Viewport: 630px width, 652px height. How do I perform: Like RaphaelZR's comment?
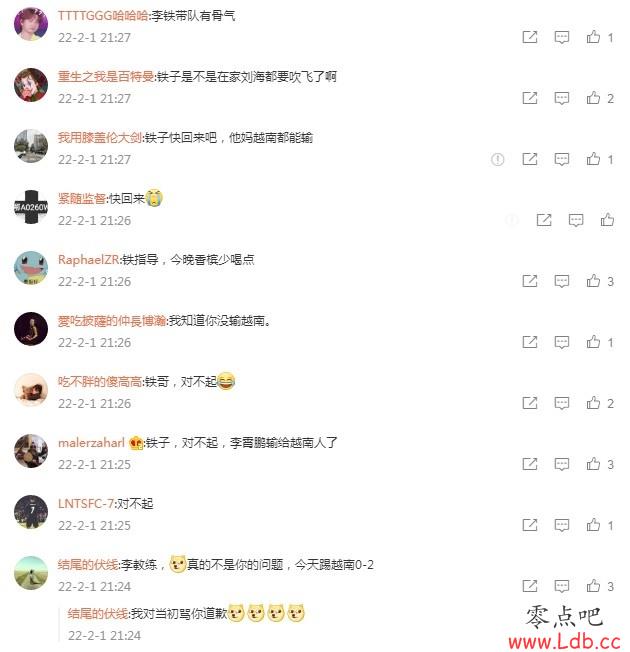pos(593,281)
